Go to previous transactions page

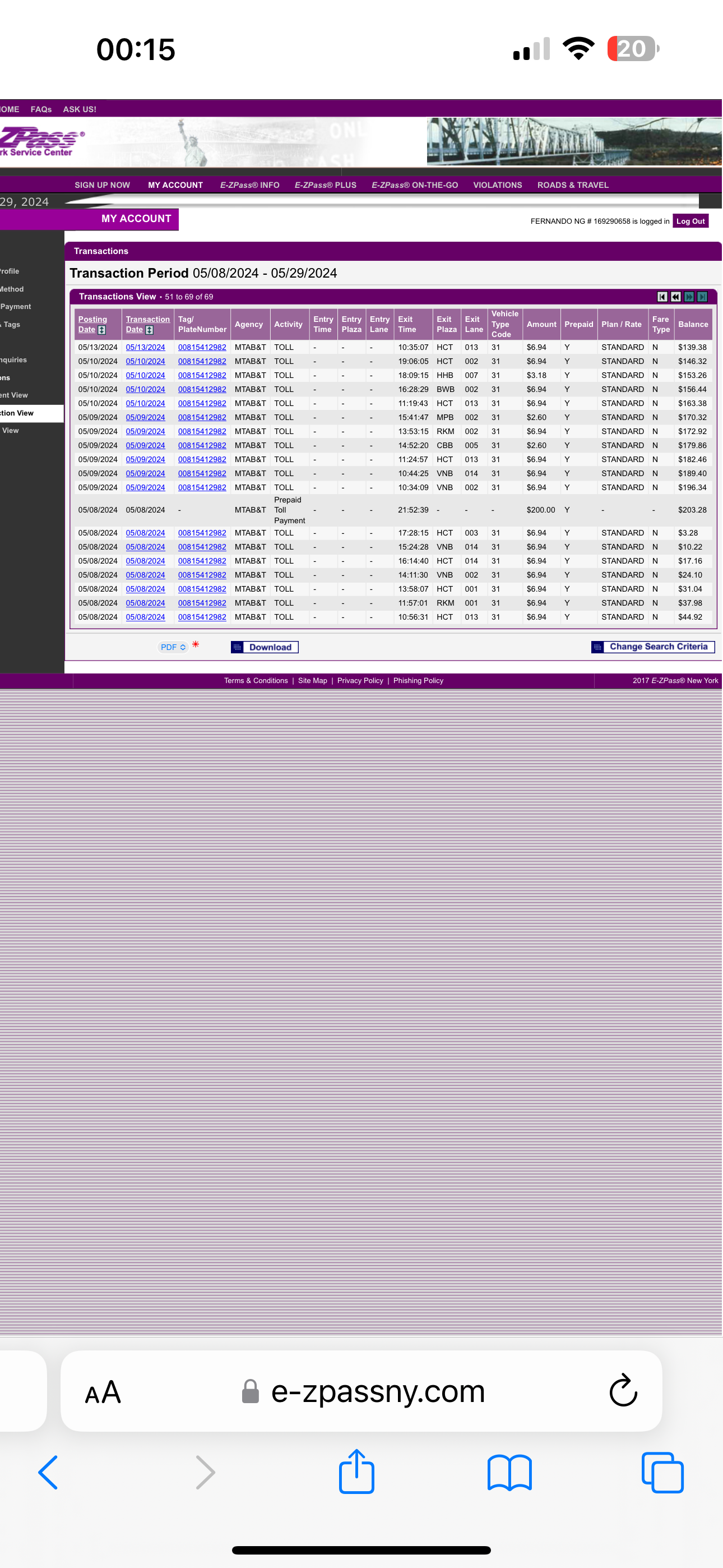point(675,297)
